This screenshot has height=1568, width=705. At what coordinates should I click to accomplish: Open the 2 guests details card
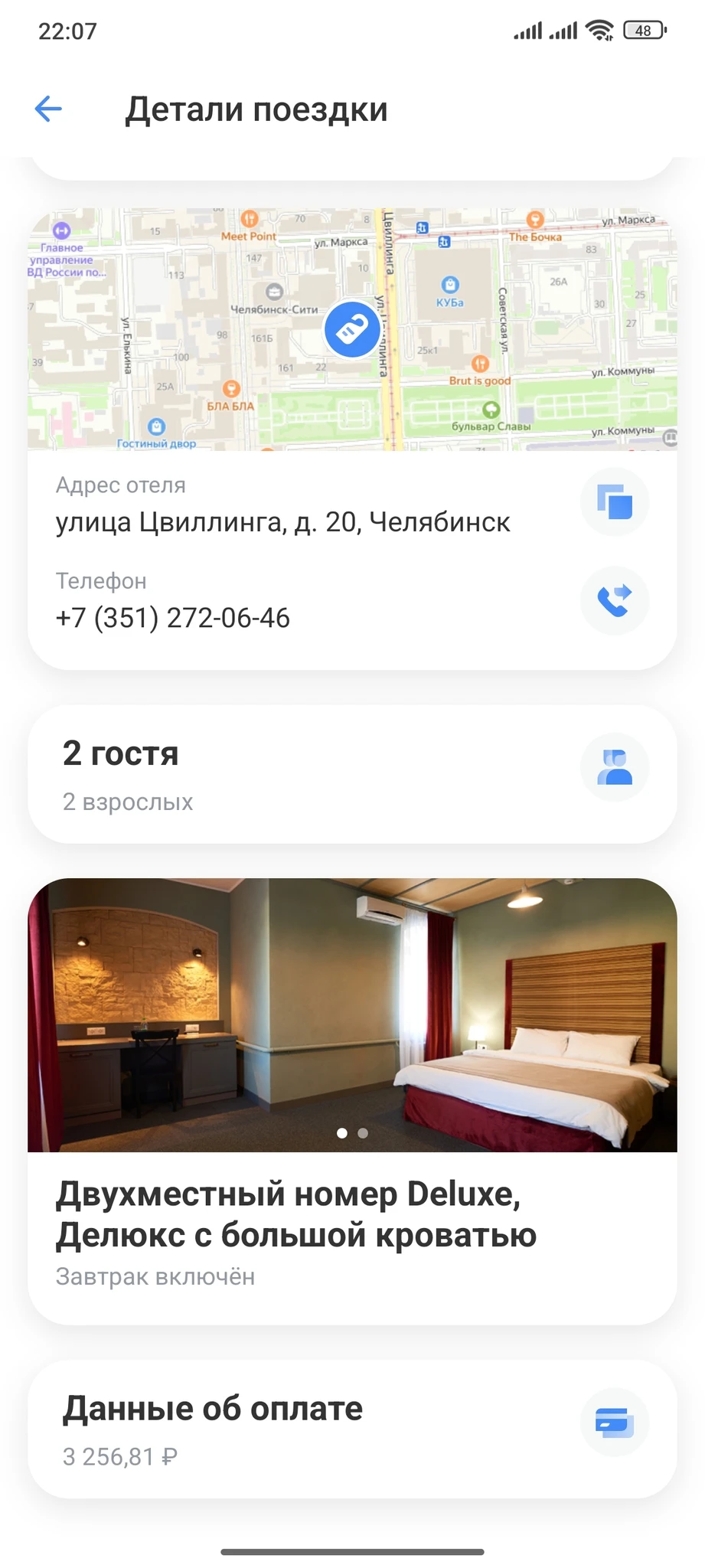[x=352, y=774]
